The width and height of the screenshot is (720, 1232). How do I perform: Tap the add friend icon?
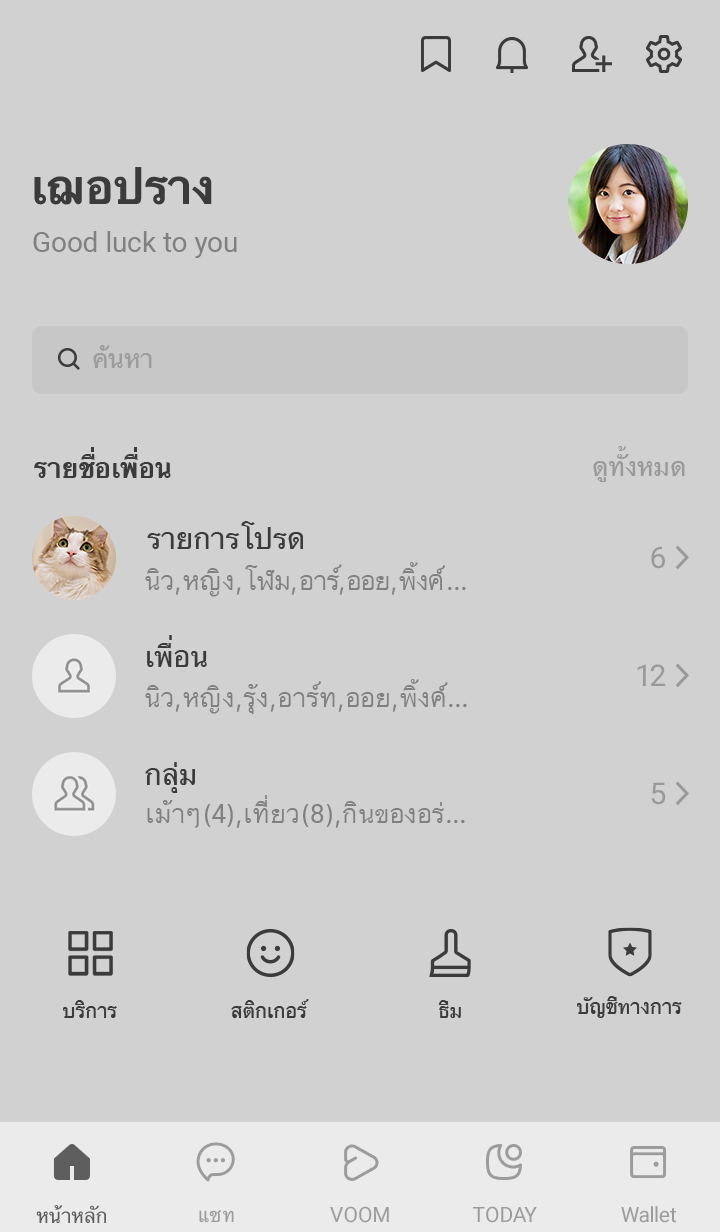(591, 54)
